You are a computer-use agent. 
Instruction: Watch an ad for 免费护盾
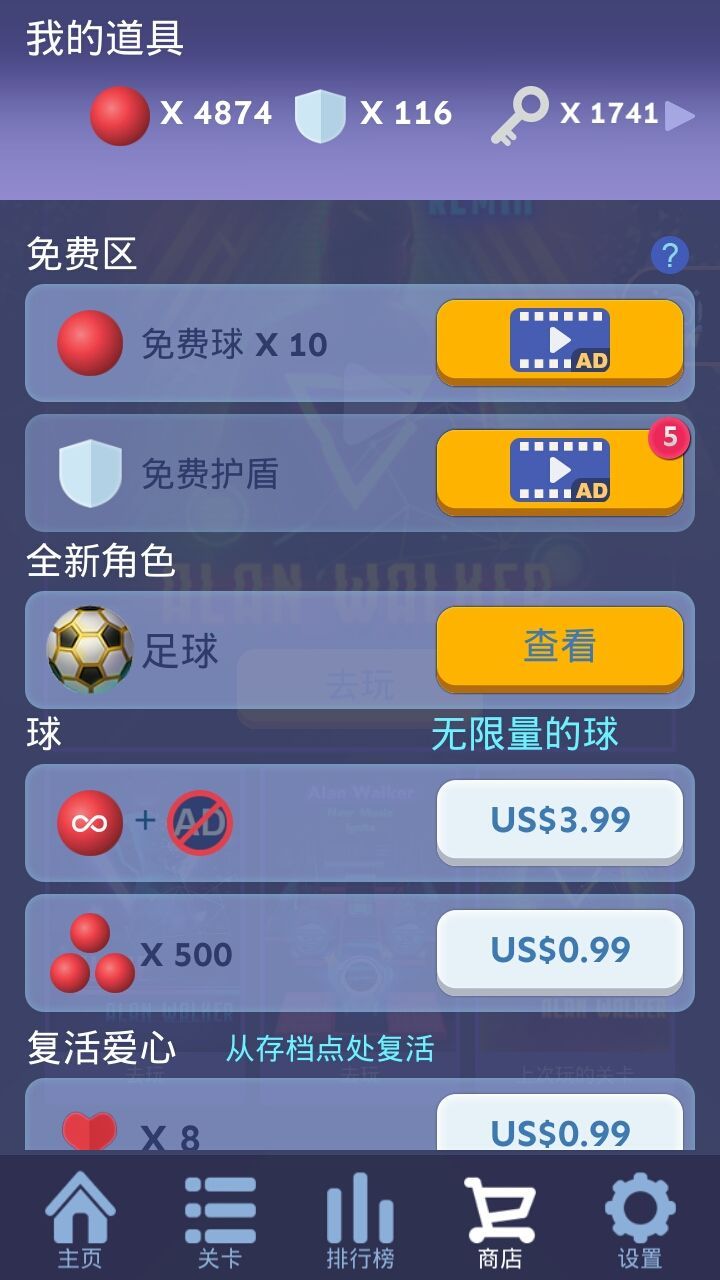(x=560, y=471)
